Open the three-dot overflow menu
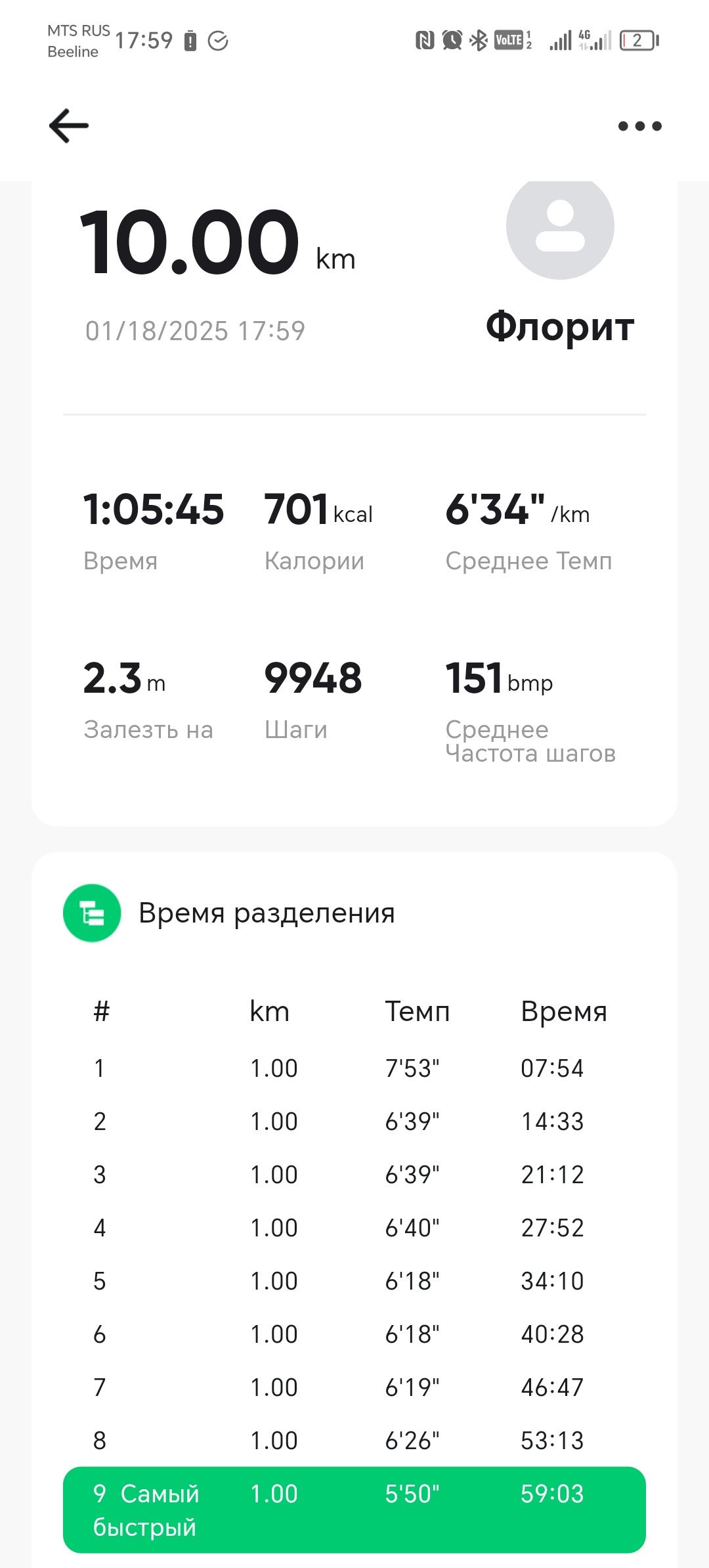 [639, 126]
